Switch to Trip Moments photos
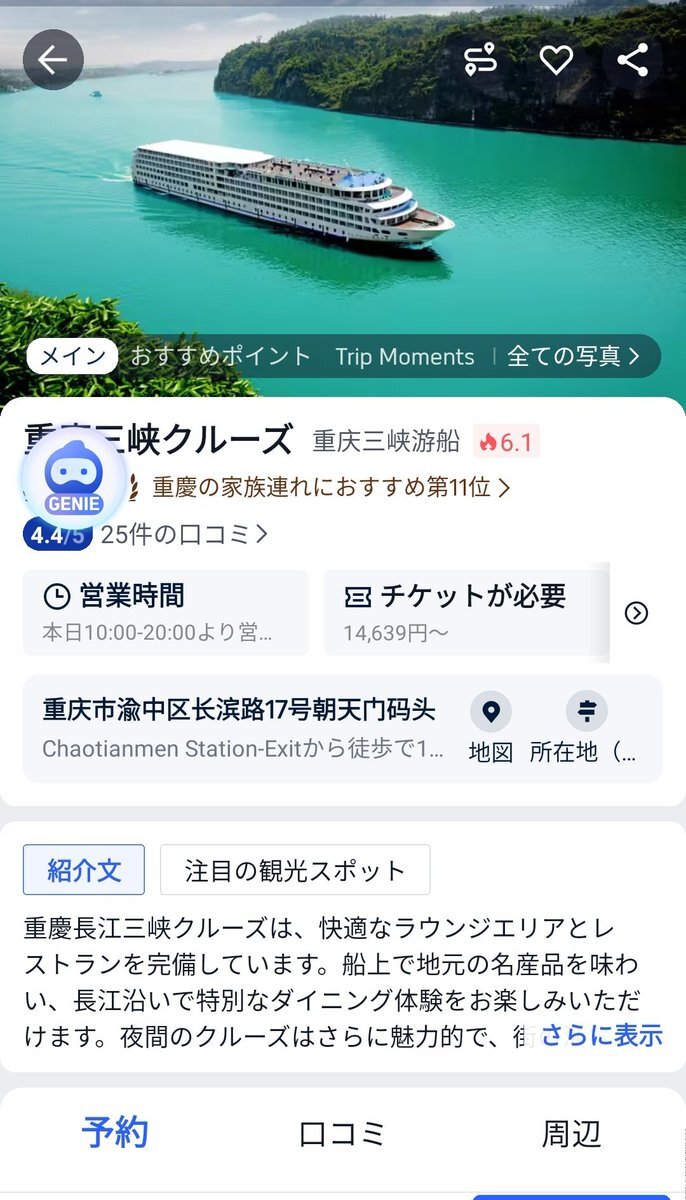The width and height of the screenshot is (686, 1200). pyautogui.click(x=404, y=356)
